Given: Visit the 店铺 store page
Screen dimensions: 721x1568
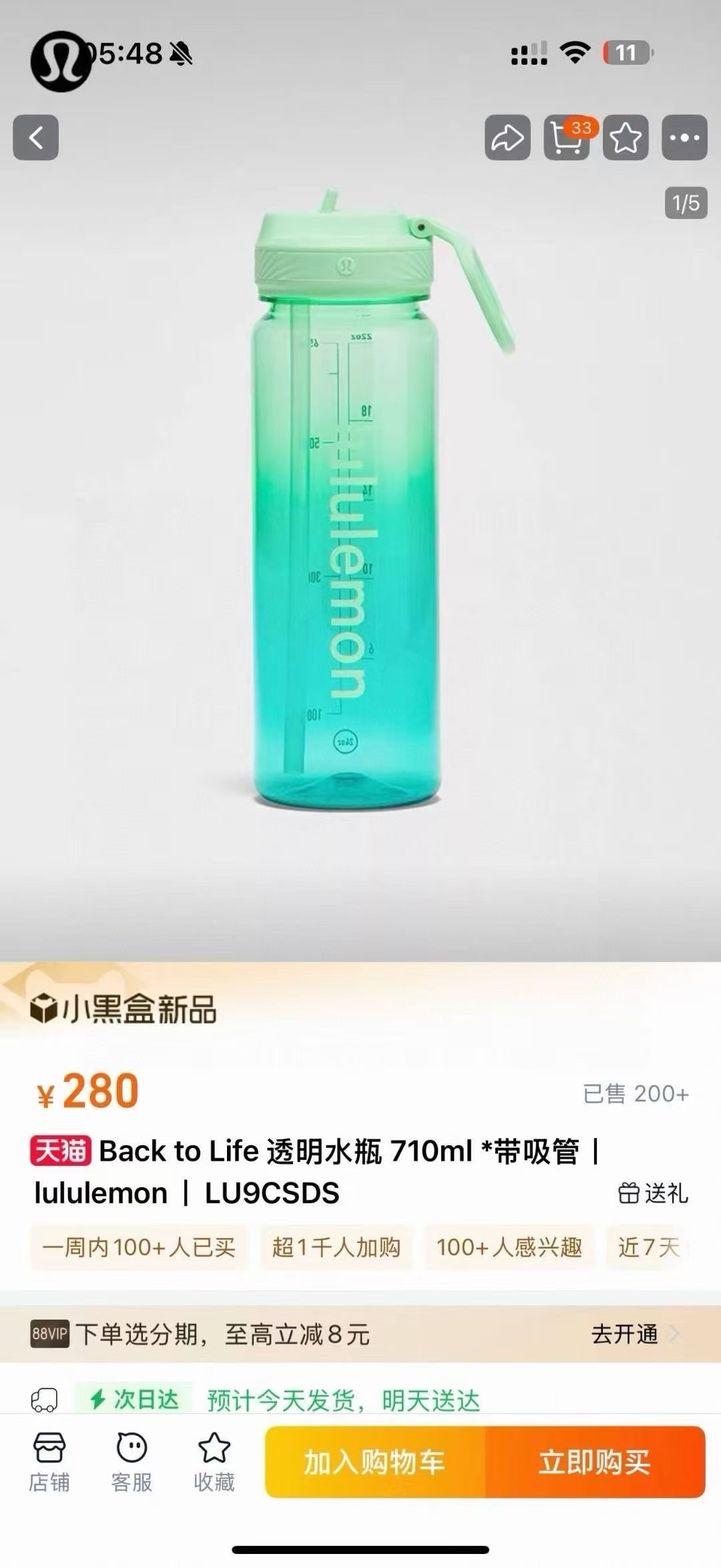Looking at the screenshot, I should pyautogui.click(x=49, y=1461).
